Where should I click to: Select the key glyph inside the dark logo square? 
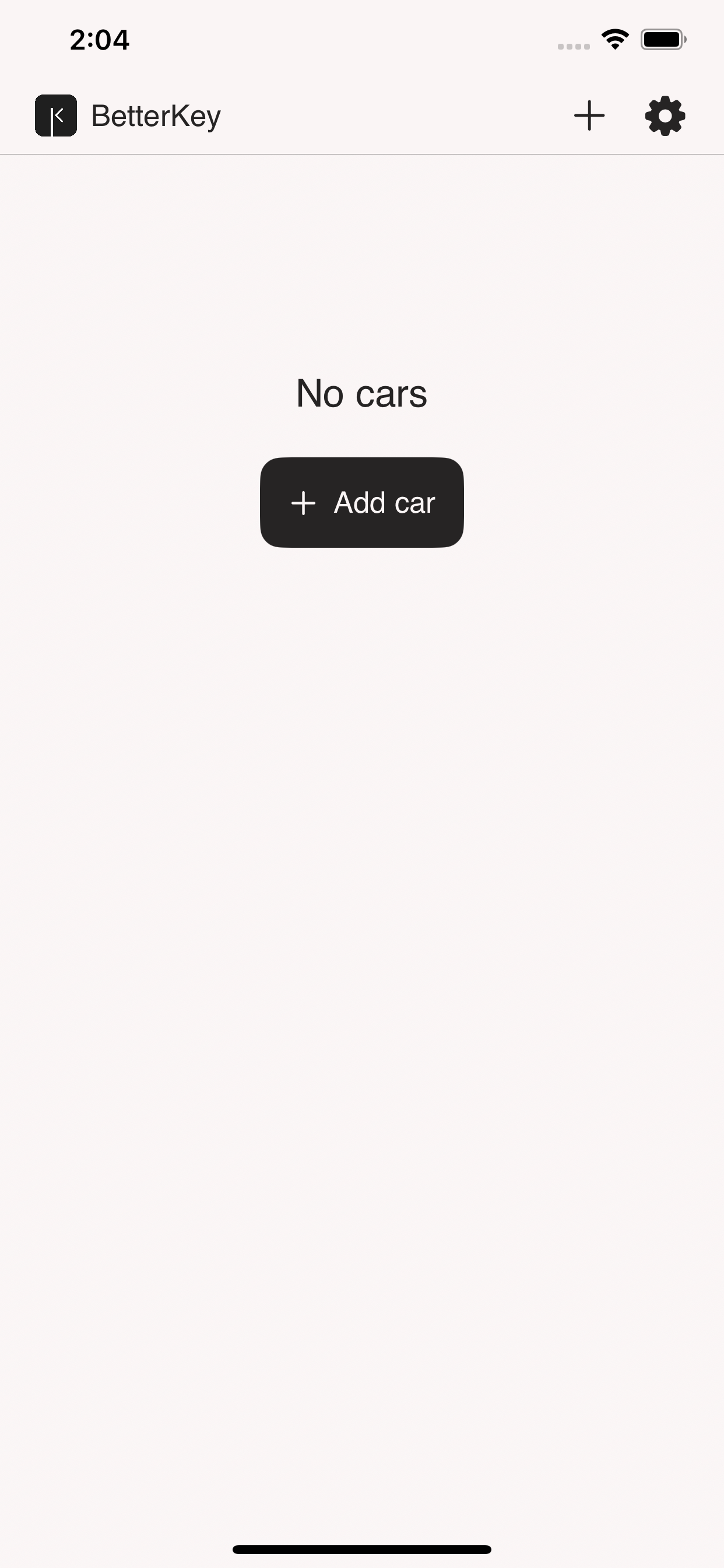pyautogui.click(x=57, y=115)
